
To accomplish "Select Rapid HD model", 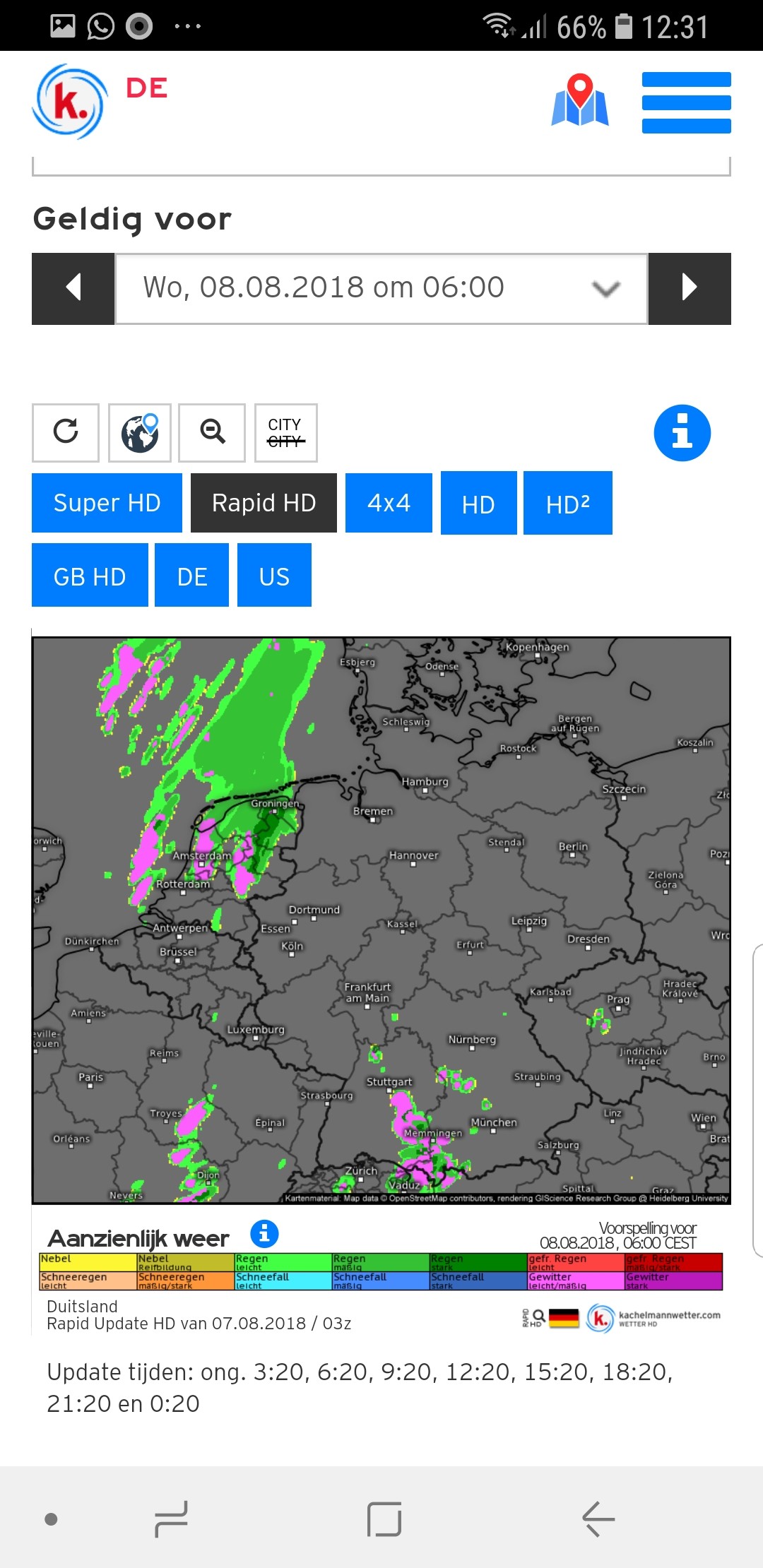I will tap(264, 503).
